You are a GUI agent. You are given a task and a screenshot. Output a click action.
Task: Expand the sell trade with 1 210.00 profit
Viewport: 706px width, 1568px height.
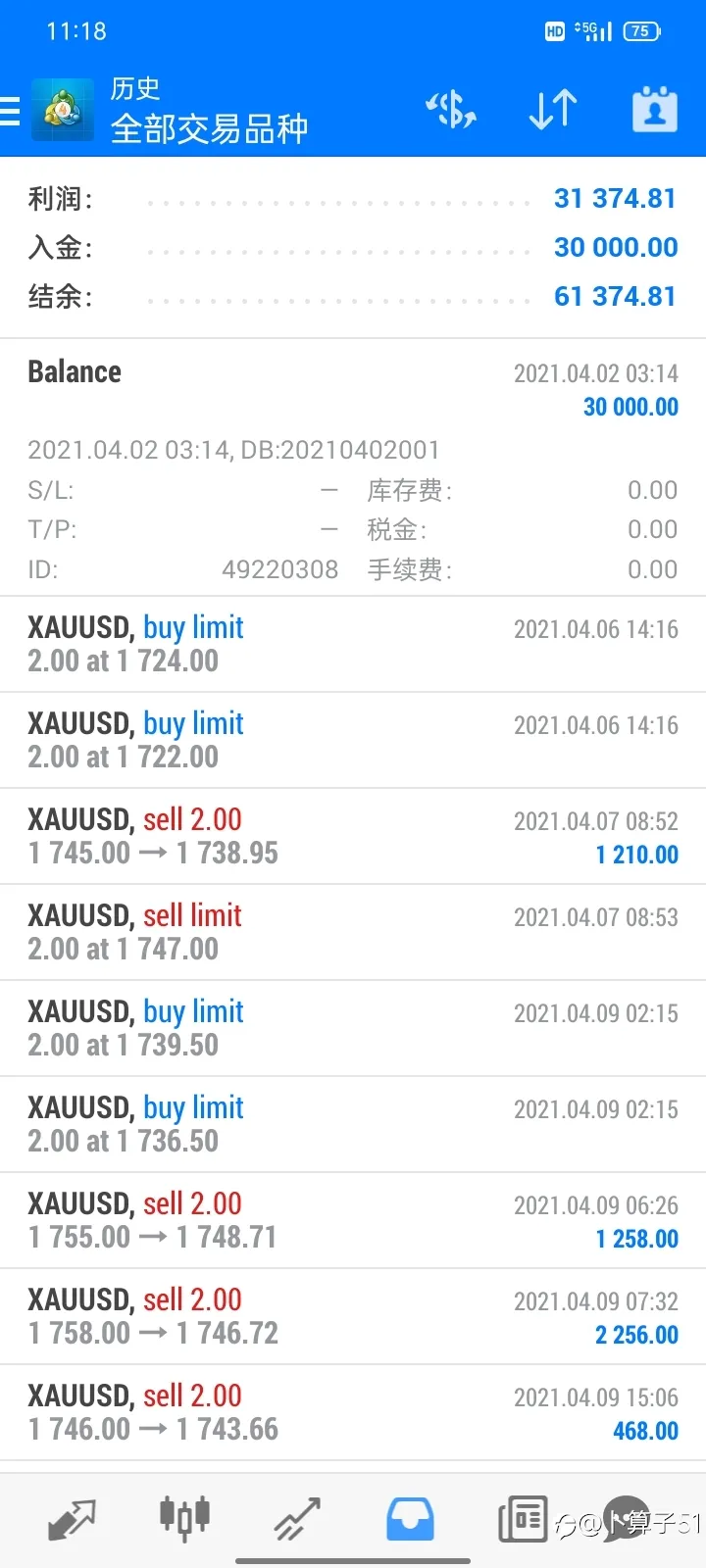pyautogui.click(x=353, y=836)
